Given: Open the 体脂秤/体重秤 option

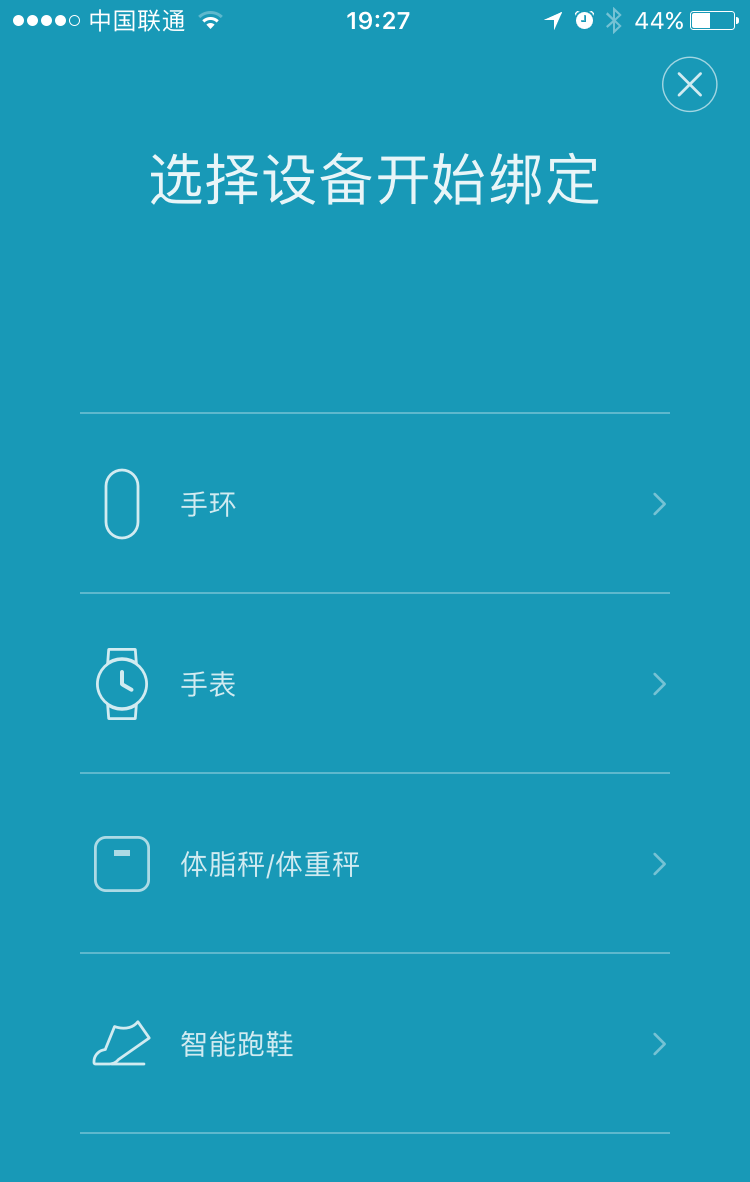Looking at the screenshot, I should [374, 864].
